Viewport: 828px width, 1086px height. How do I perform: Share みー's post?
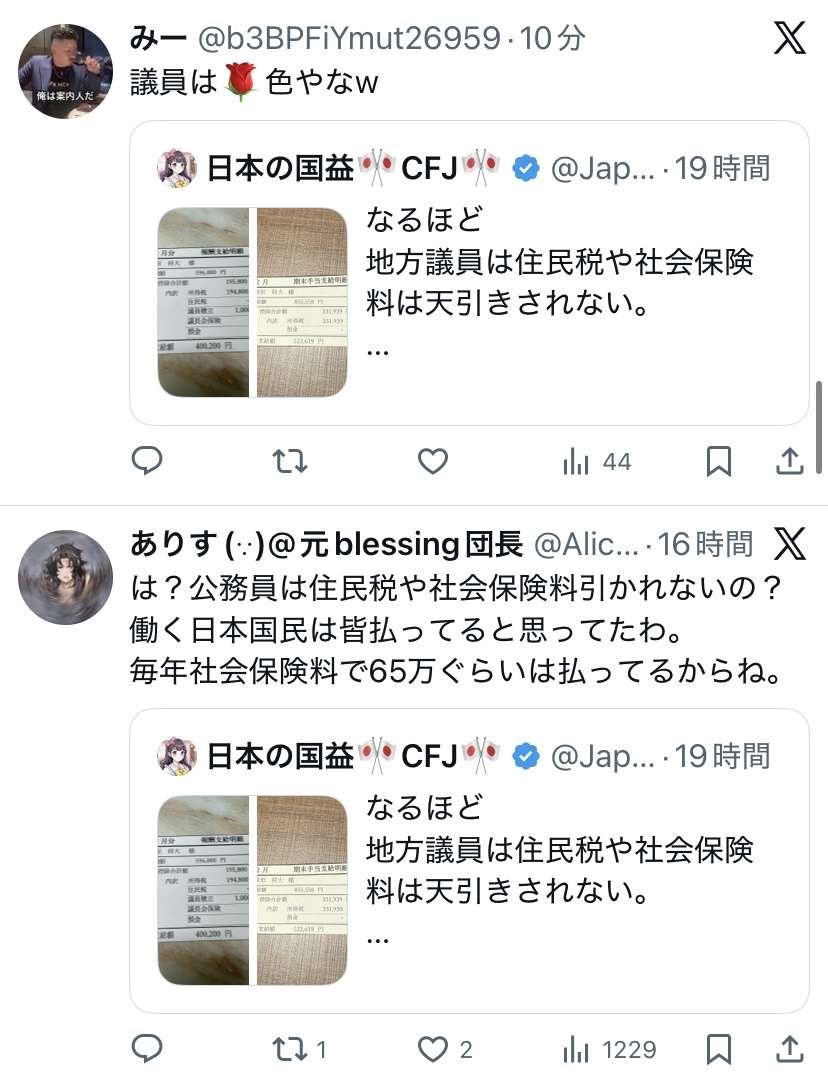[x=789, y=461]
